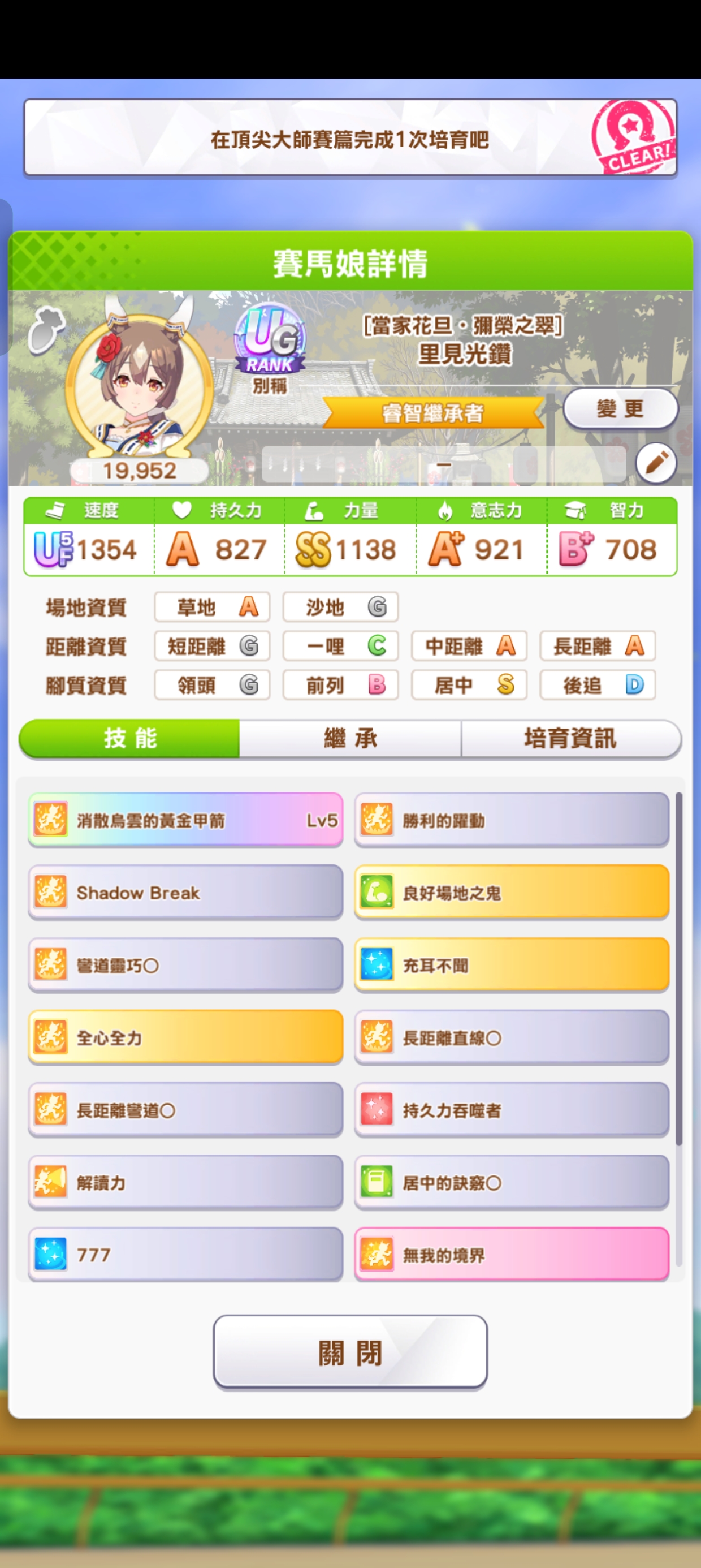Open 居中的訣竅○ skill details
701x1568 pixels.
511,1182
